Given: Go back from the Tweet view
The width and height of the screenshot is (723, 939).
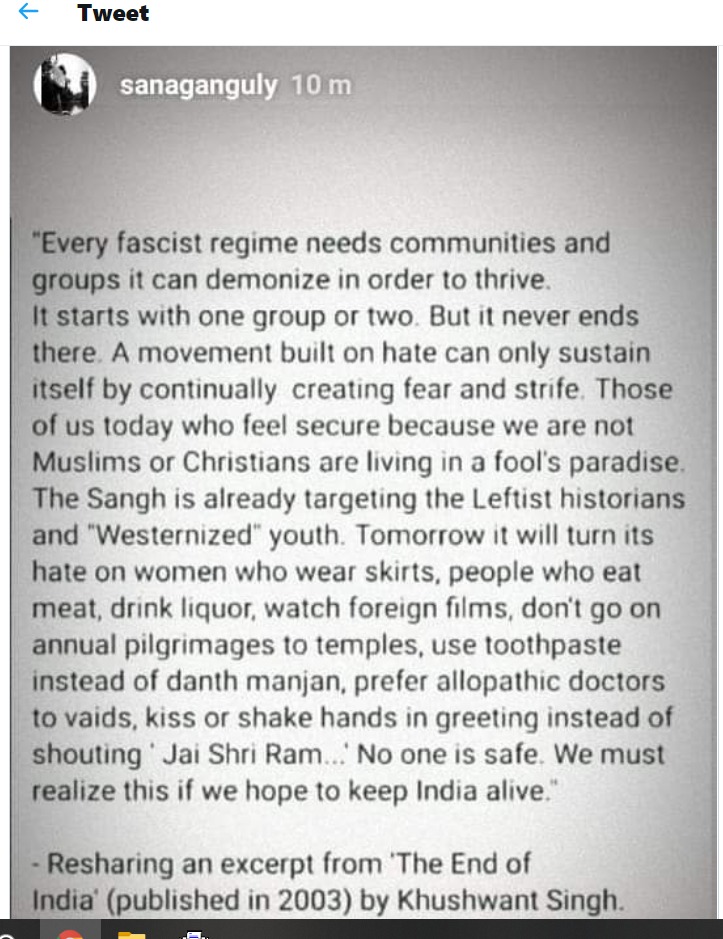Looking at the screenshot, I should pyautogui.click(x=28, y=13).
